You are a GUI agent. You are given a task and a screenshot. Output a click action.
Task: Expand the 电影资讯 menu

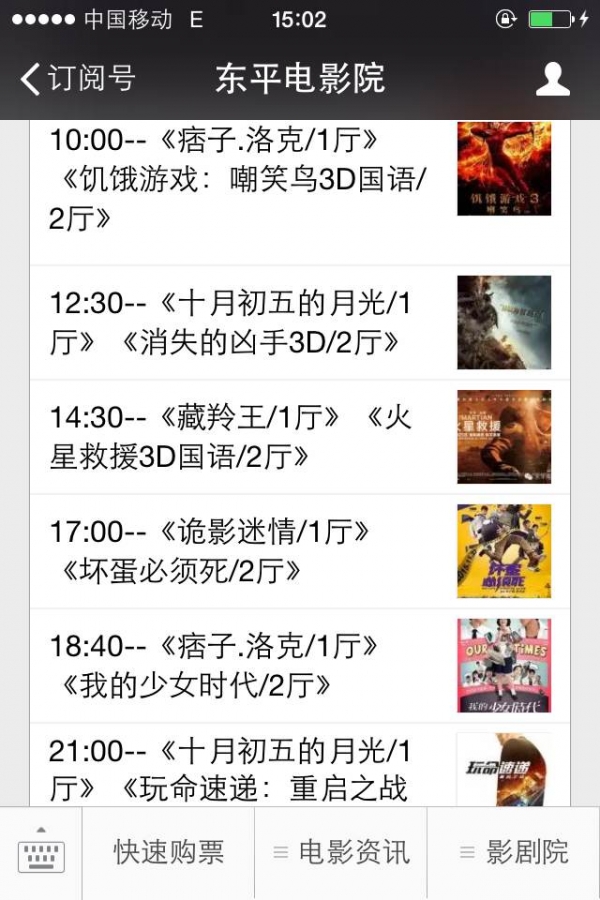pos(341,853)
